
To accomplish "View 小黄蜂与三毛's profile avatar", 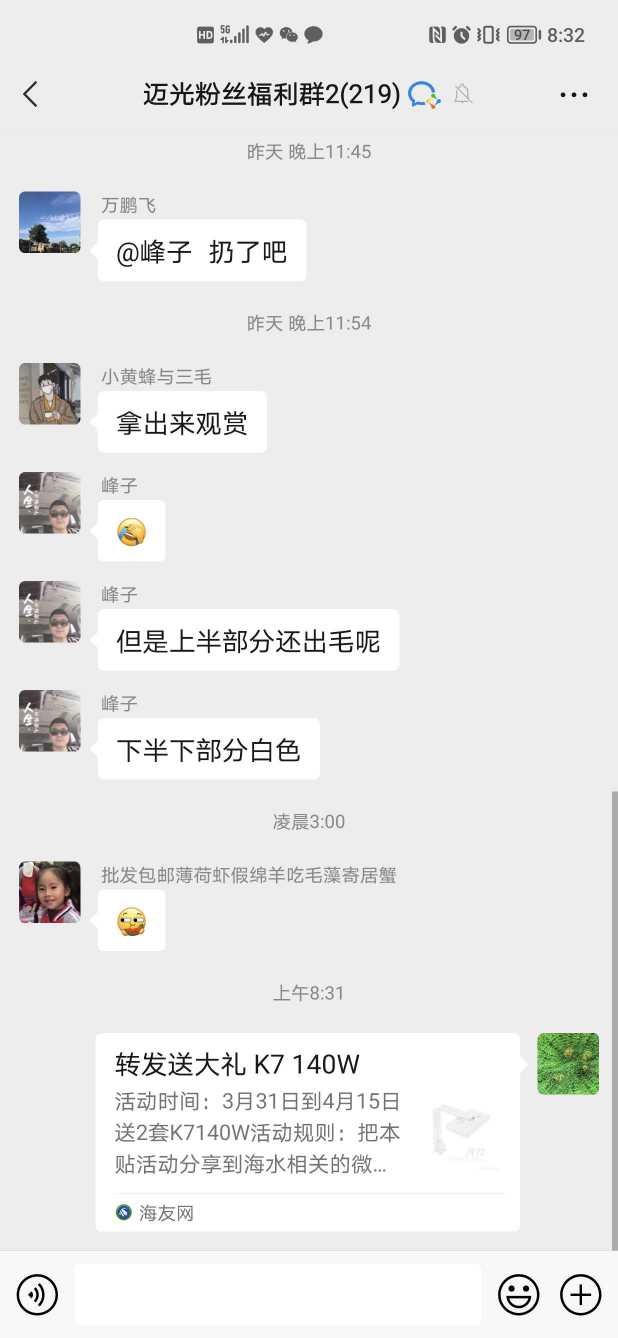I will [x=50, y=393].
